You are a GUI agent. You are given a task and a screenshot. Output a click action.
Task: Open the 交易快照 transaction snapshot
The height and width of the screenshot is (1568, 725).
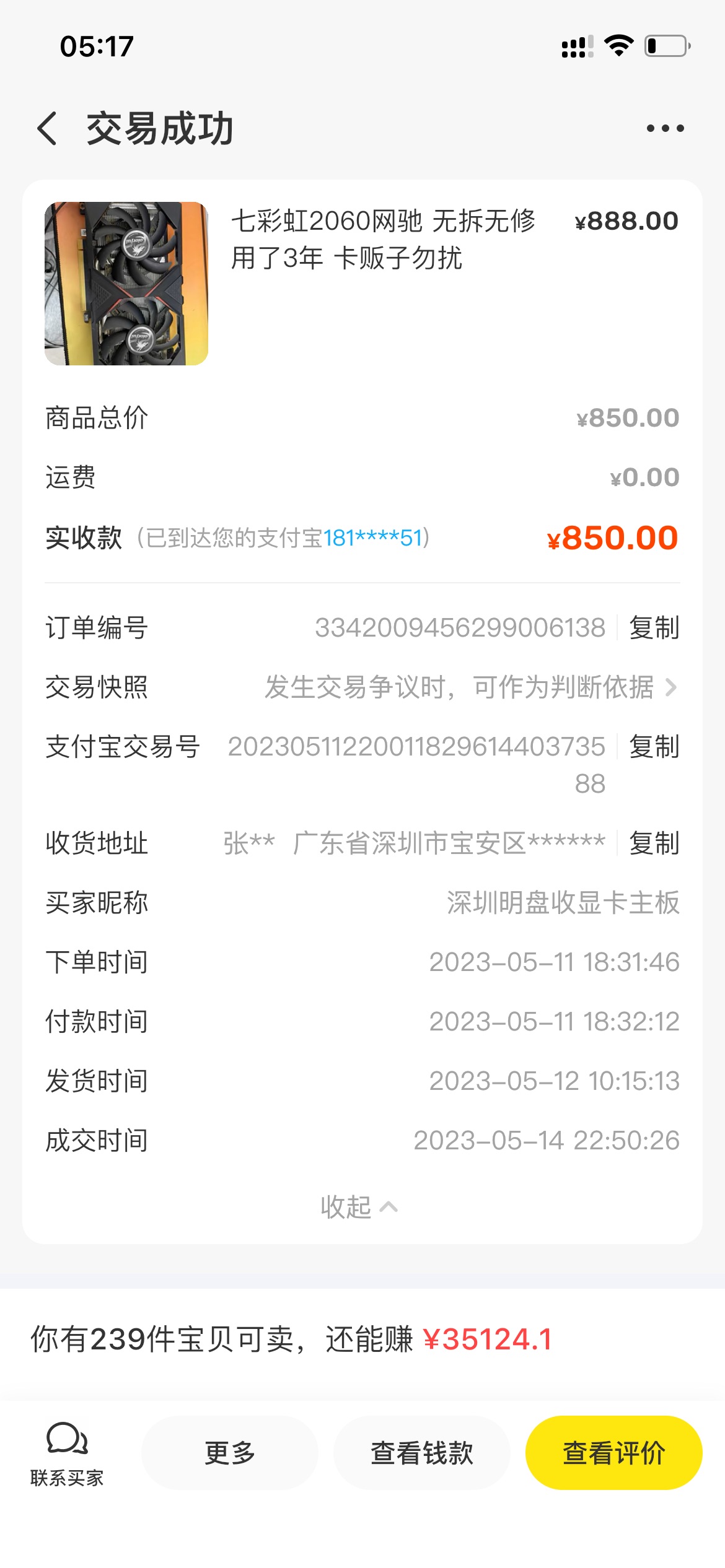click(x=362, y=687)
